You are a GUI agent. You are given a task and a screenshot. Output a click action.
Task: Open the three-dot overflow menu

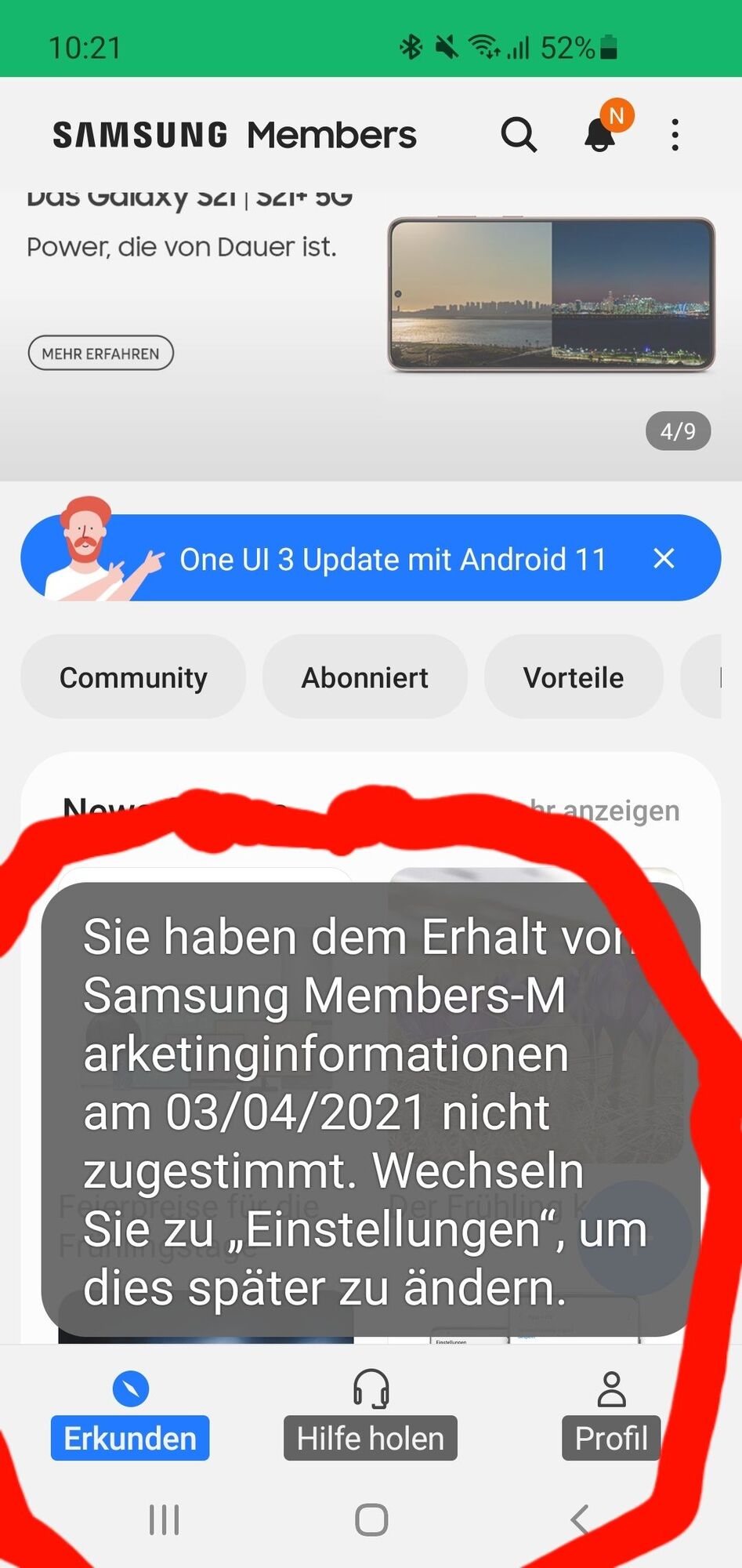tap(675, 135)
